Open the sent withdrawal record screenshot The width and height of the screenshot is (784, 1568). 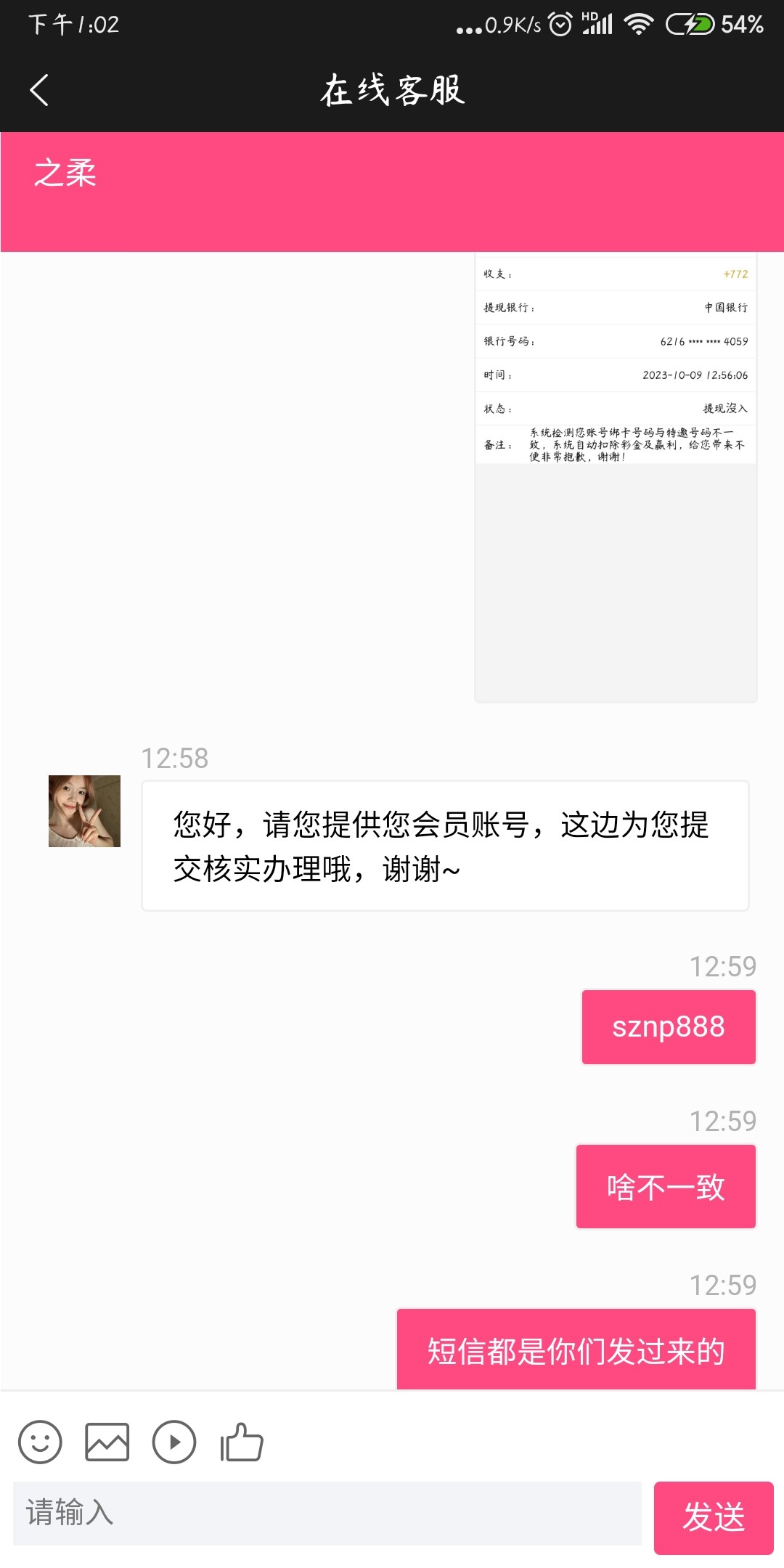616,478
